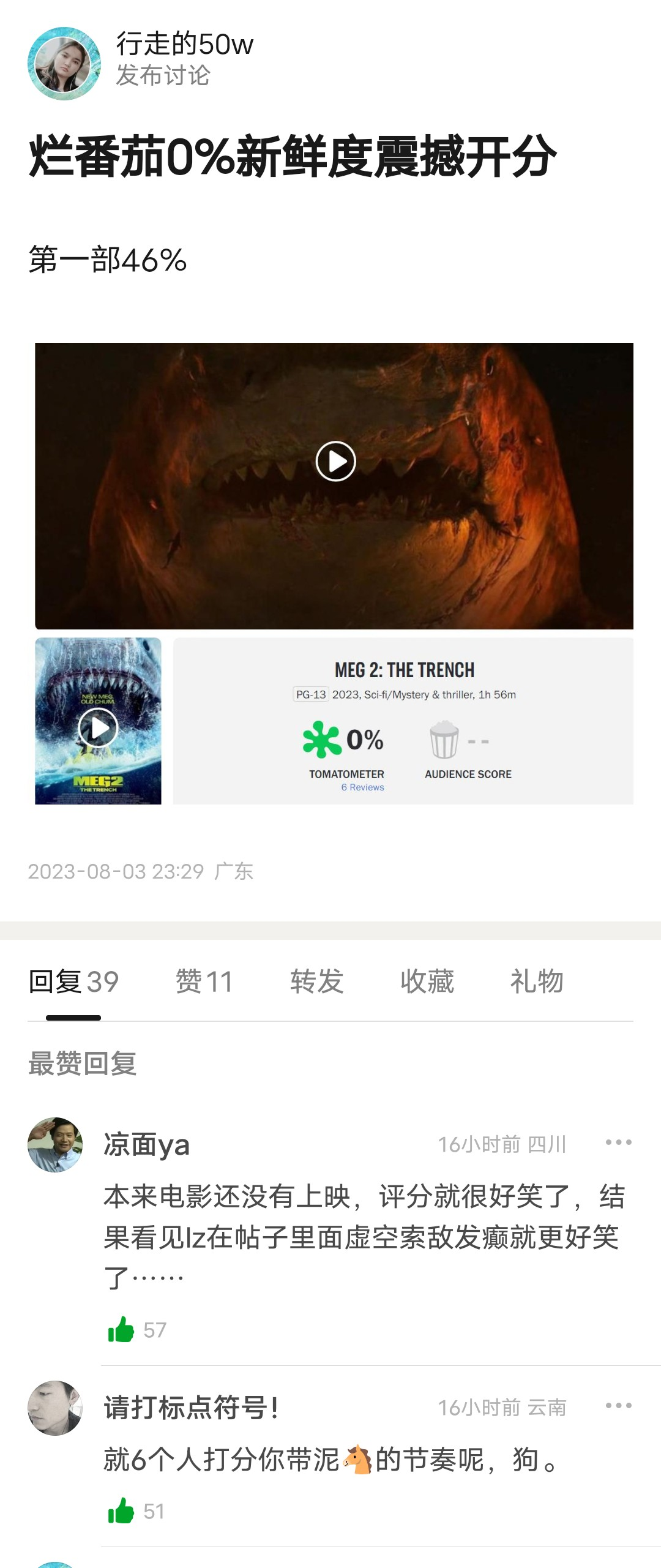
Task: Open 凉面ya's avatar
Action: click(x=55, y=1144)
